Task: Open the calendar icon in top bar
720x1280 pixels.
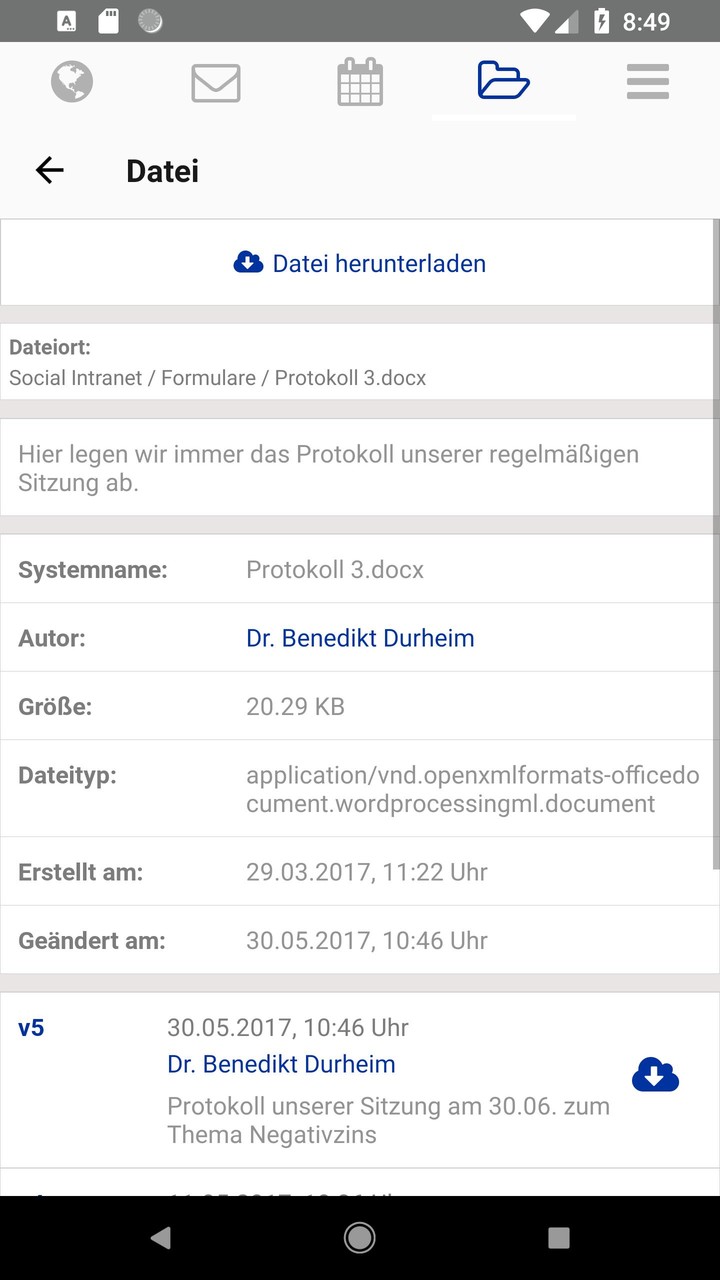Action: coord(359,82)
